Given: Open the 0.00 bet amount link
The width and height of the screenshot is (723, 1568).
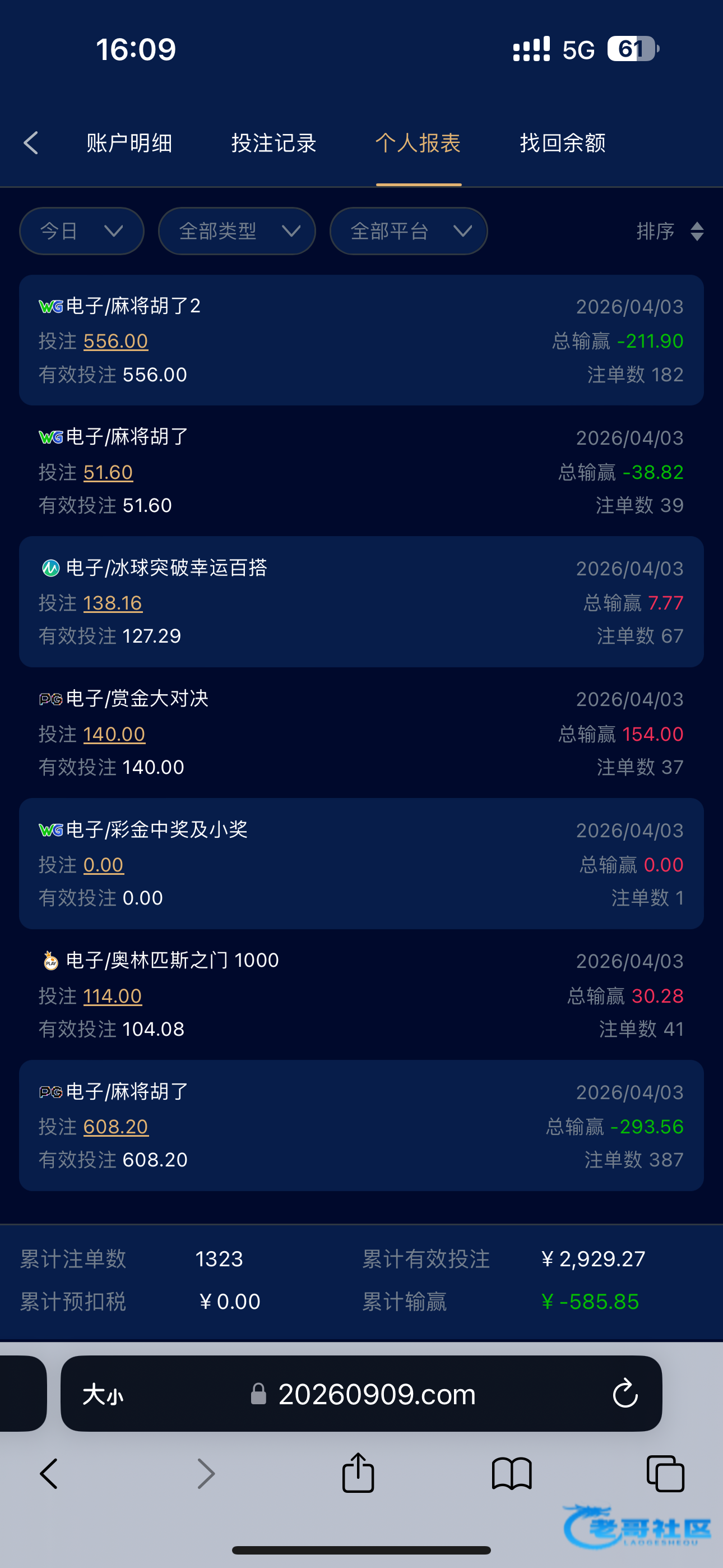Looking at the screenshot, I should point(104,865).
